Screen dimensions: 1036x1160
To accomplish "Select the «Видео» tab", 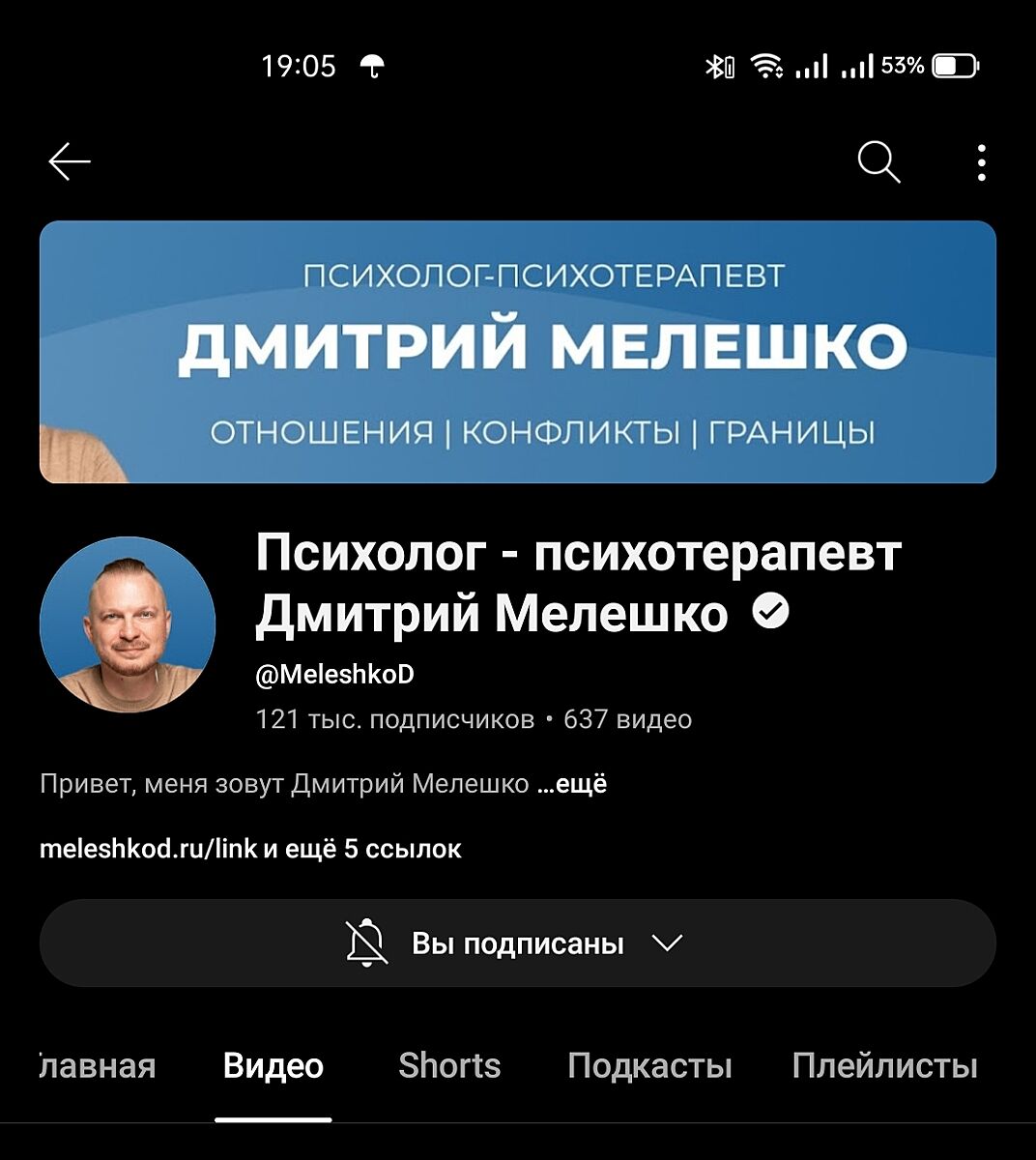I will pyautogui.click(x=273, y=1065).
